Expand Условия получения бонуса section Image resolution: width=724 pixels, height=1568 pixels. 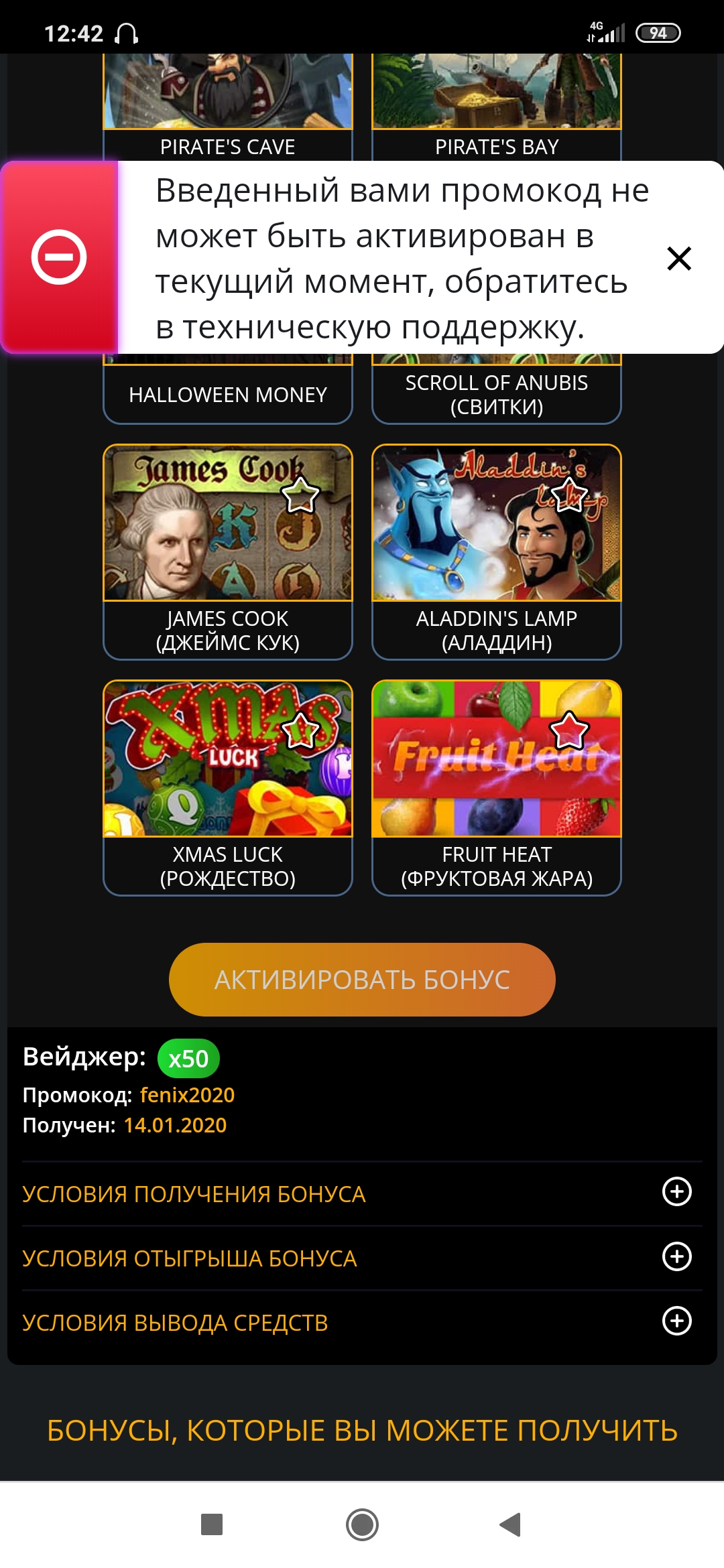click(676, 1191)
